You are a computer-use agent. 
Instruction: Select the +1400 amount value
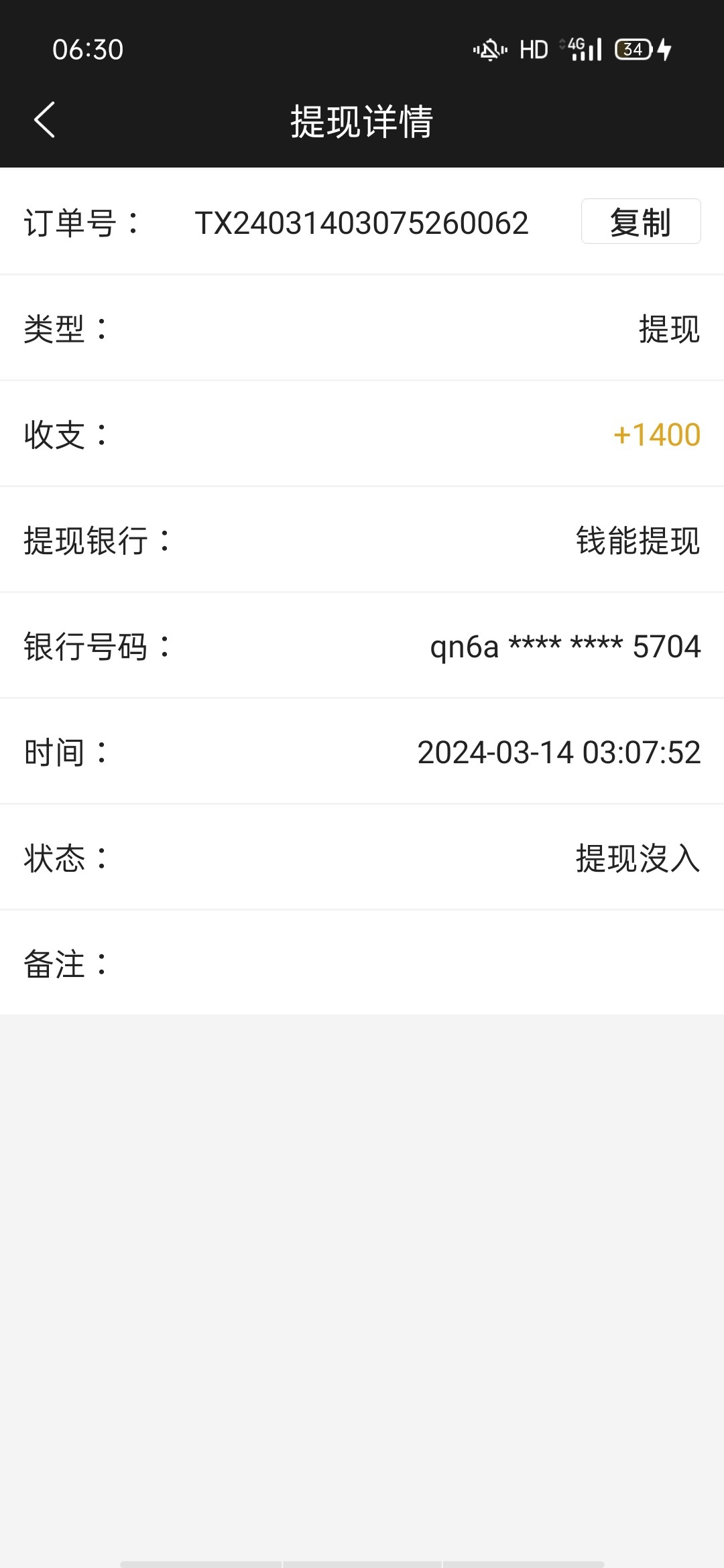[657, 434]
